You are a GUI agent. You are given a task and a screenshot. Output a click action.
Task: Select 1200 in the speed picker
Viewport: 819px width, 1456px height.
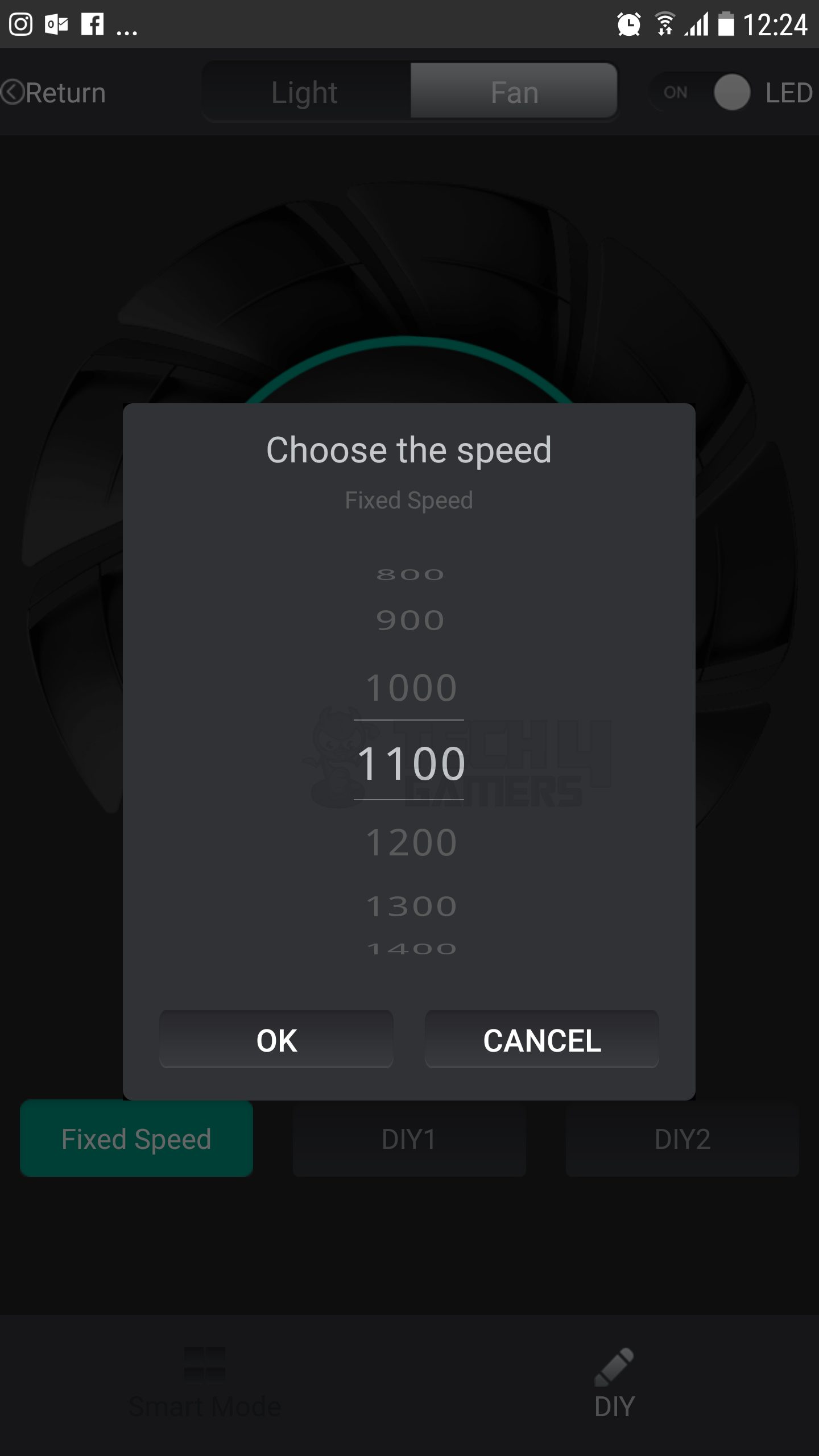[x=411, y=842]
